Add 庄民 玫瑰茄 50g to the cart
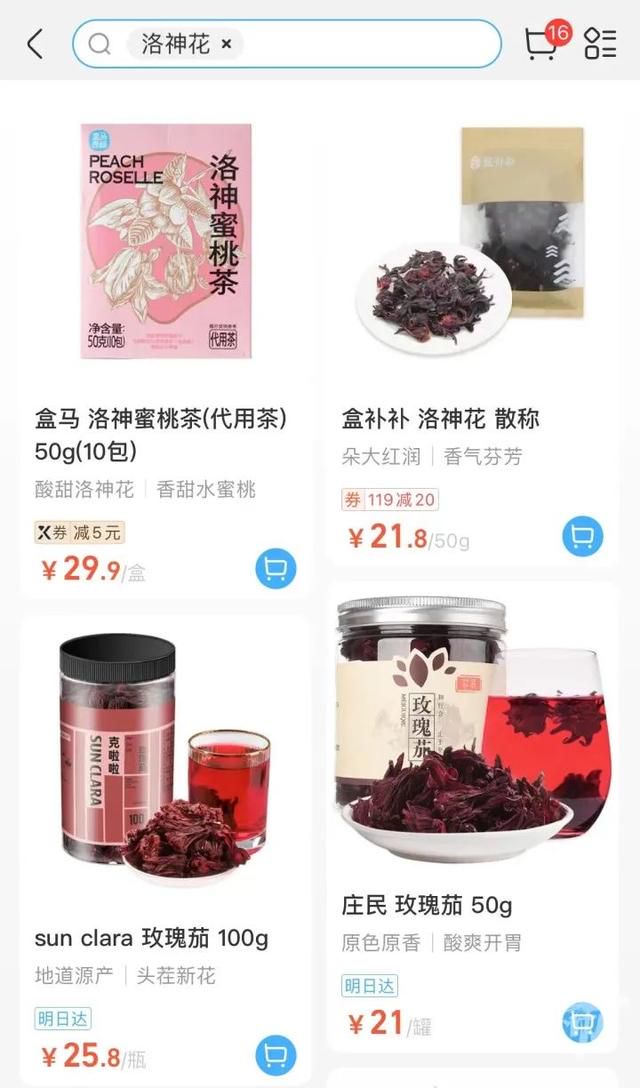The height and width of the screenshot is (1088, 640). tap(582, 1023)
